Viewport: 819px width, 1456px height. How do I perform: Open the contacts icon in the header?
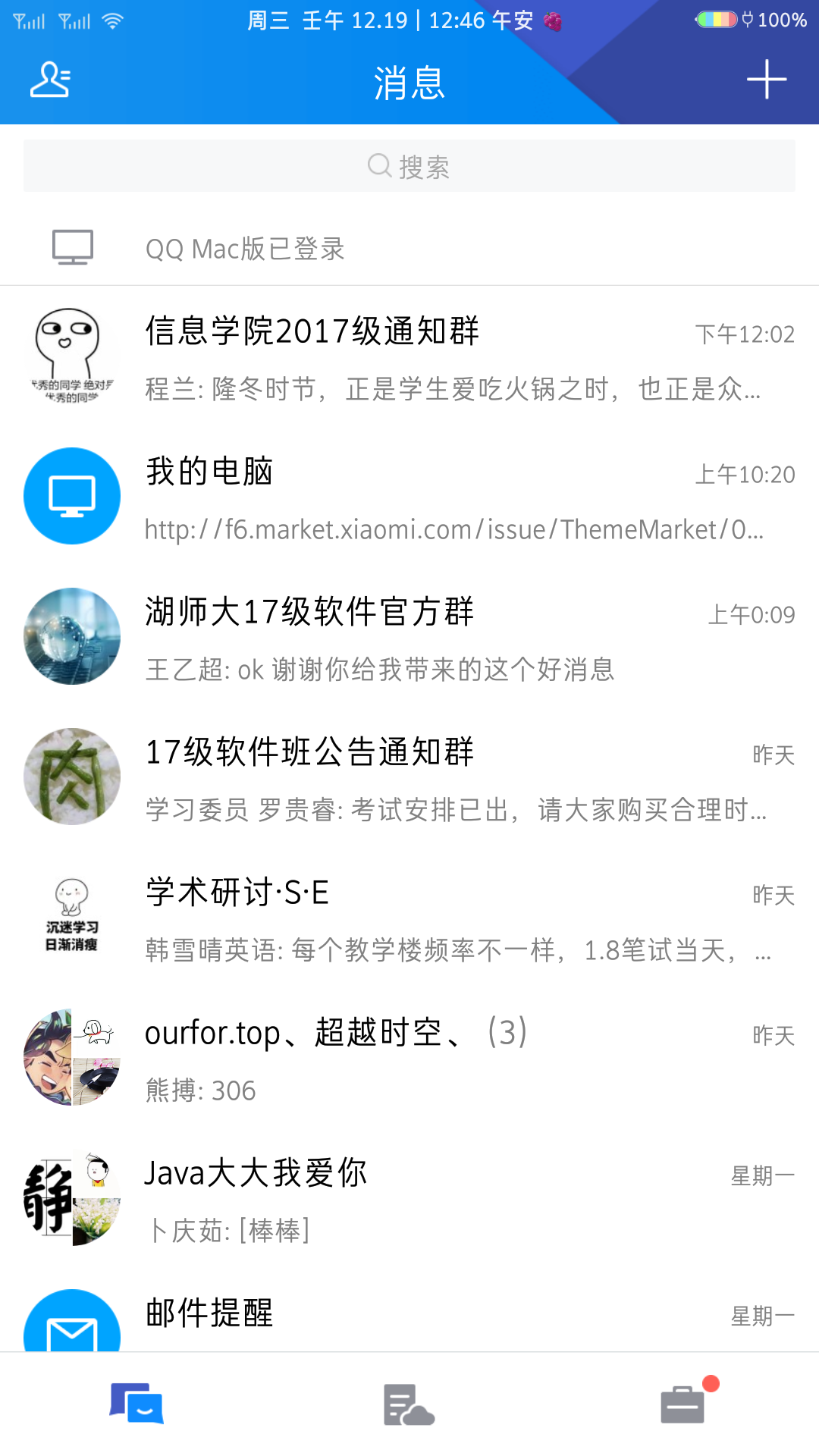click(x=50, y=80)
